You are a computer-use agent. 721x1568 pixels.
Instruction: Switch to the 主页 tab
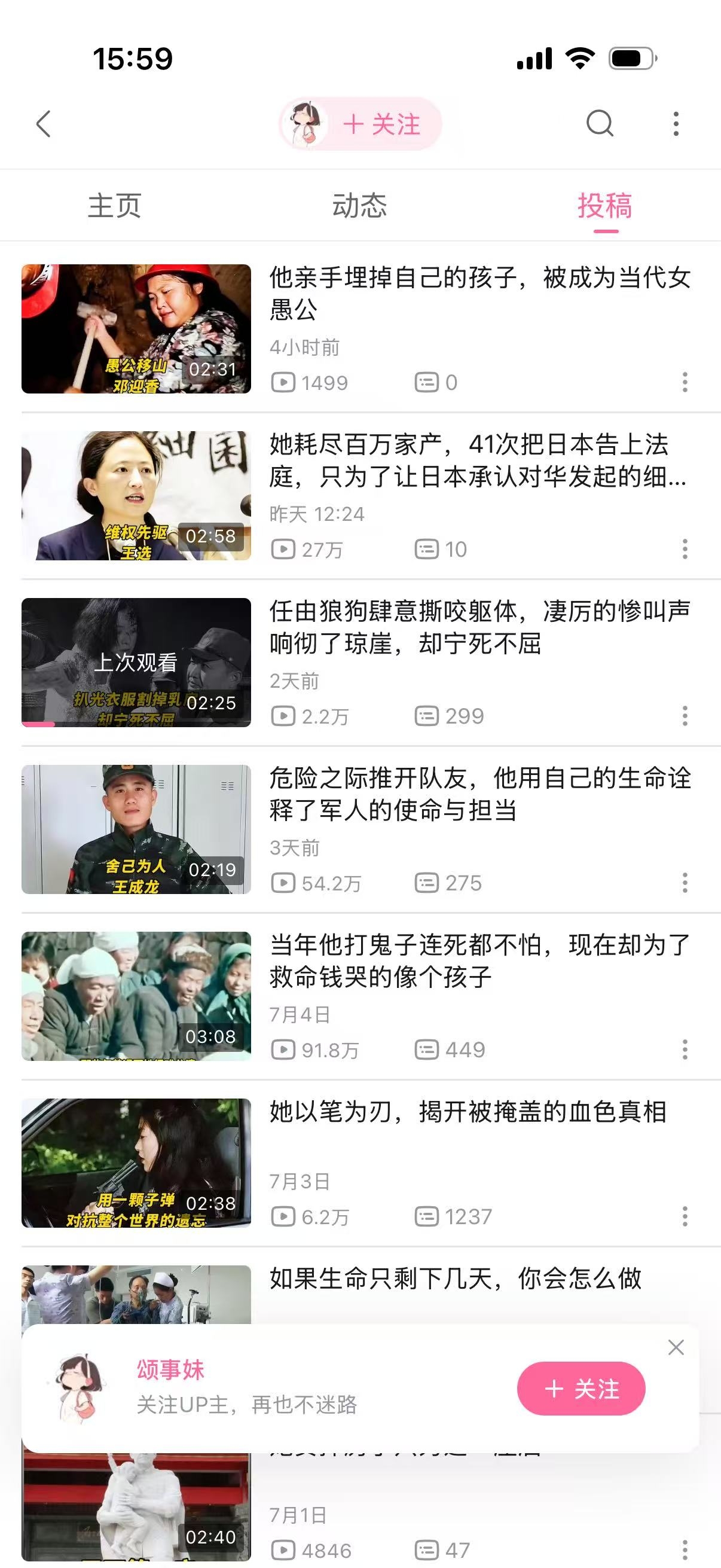(114, 206)
